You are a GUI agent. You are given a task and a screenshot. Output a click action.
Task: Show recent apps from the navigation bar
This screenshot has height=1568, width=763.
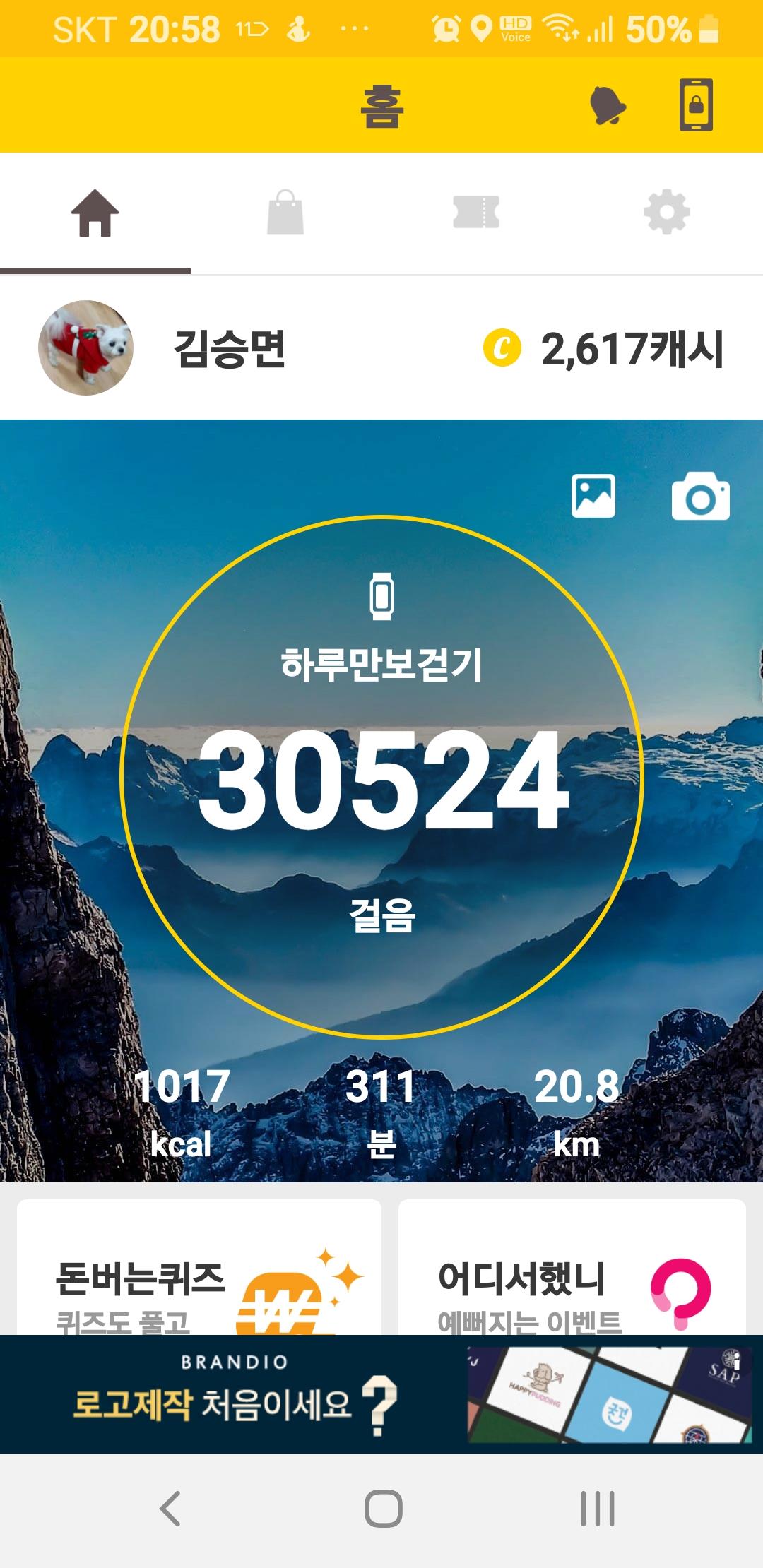(597, 1509)
